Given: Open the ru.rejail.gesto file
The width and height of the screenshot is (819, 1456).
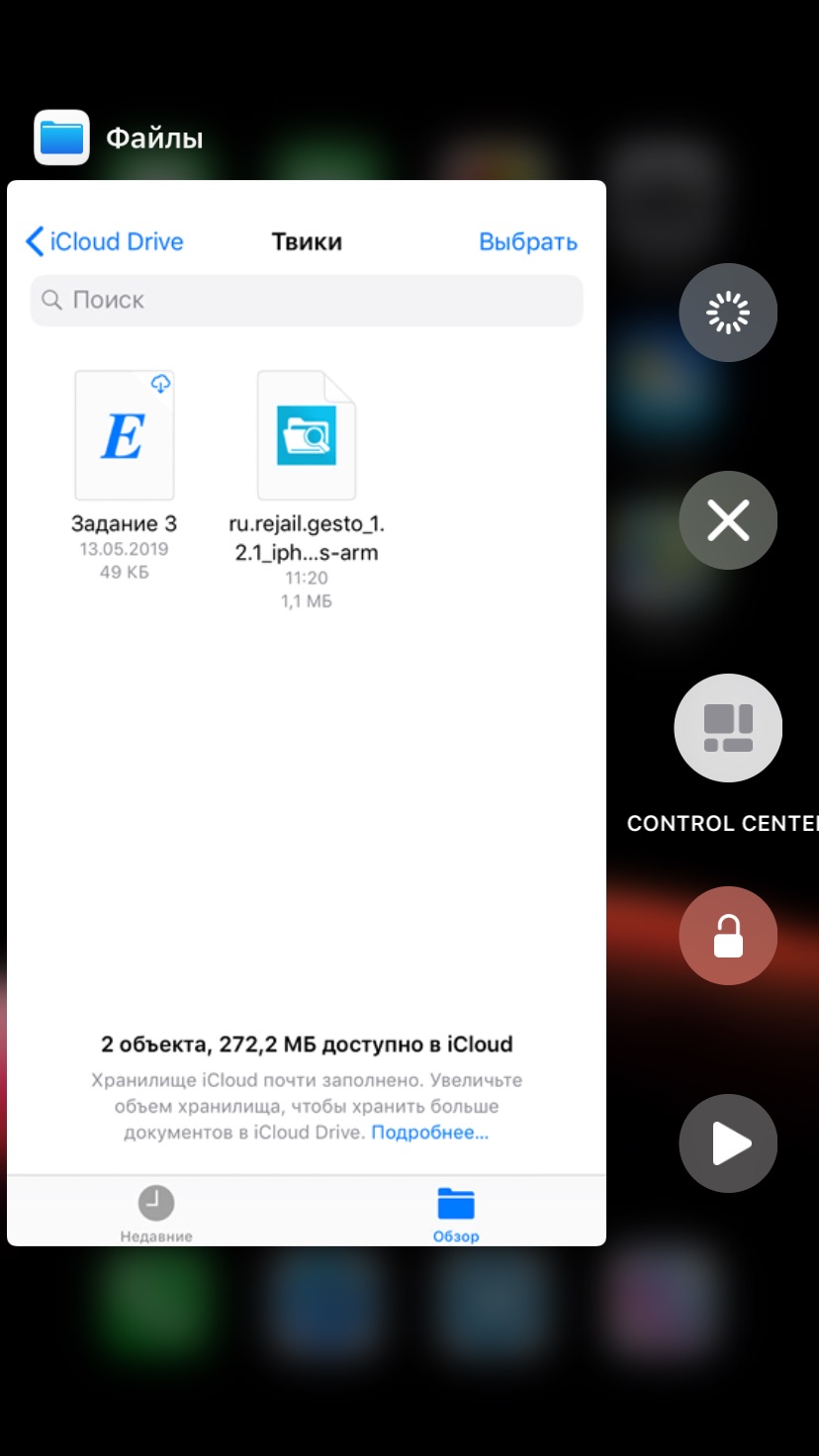Looking at the screenshot, I should pos(307,436).
